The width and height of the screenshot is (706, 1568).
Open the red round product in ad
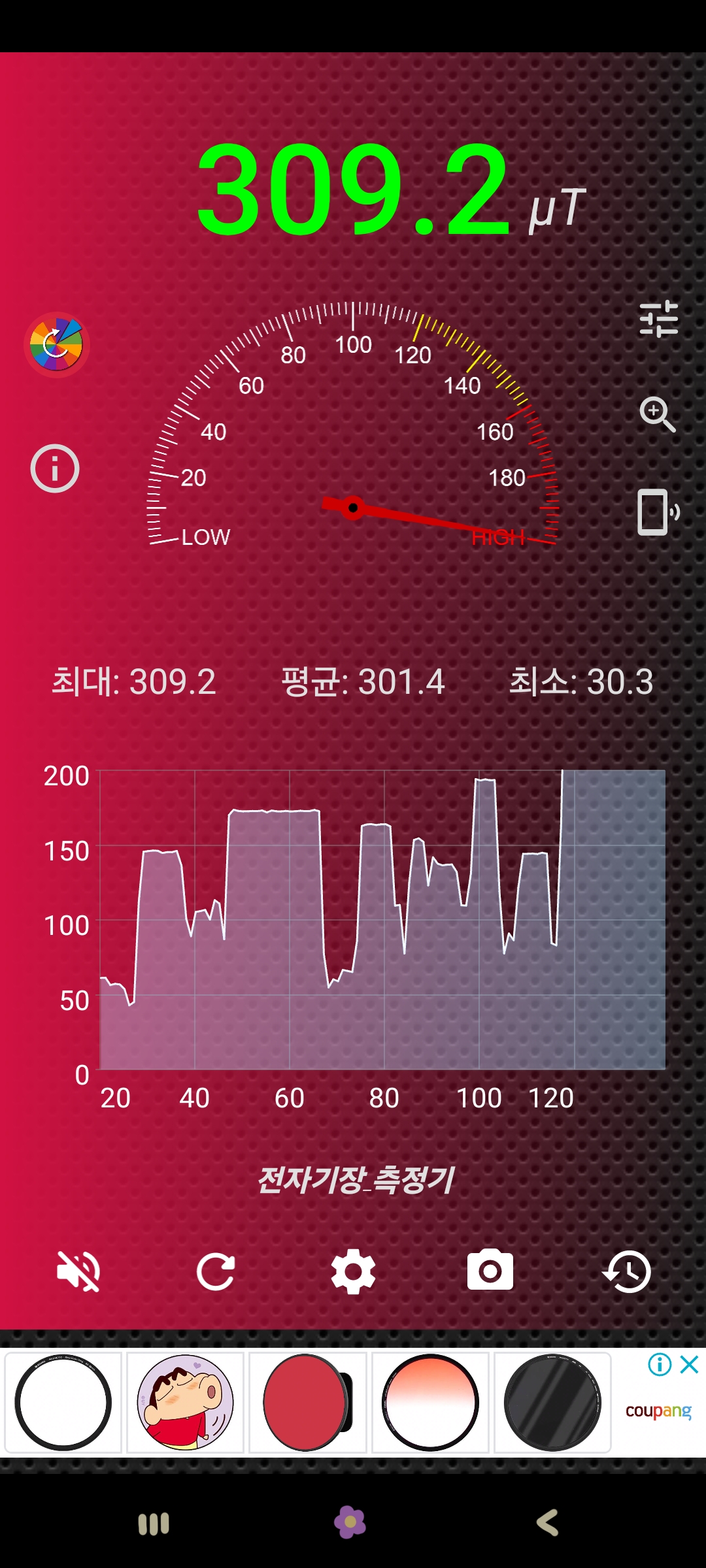click(x=307, y=1403)
